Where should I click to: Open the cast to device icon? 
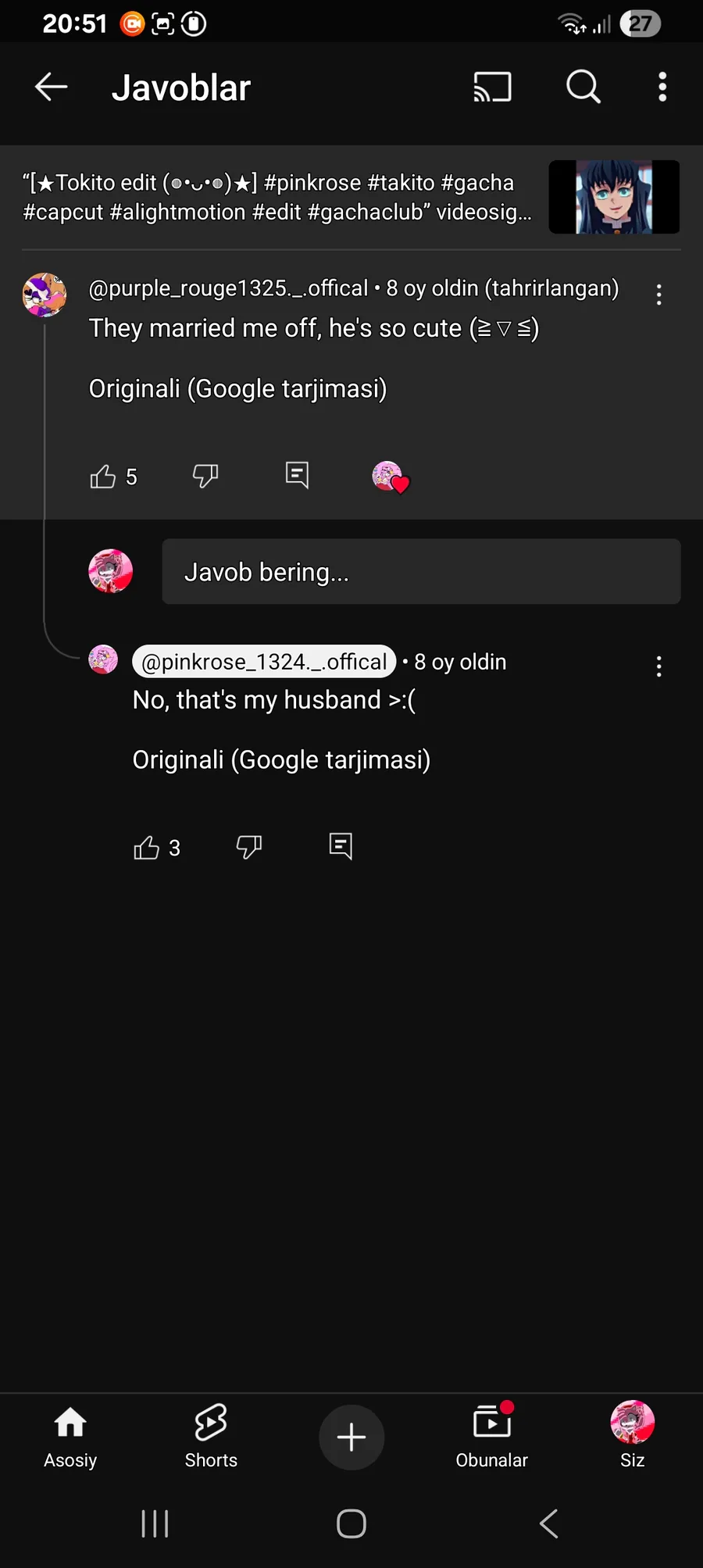(x=493, y=87)
